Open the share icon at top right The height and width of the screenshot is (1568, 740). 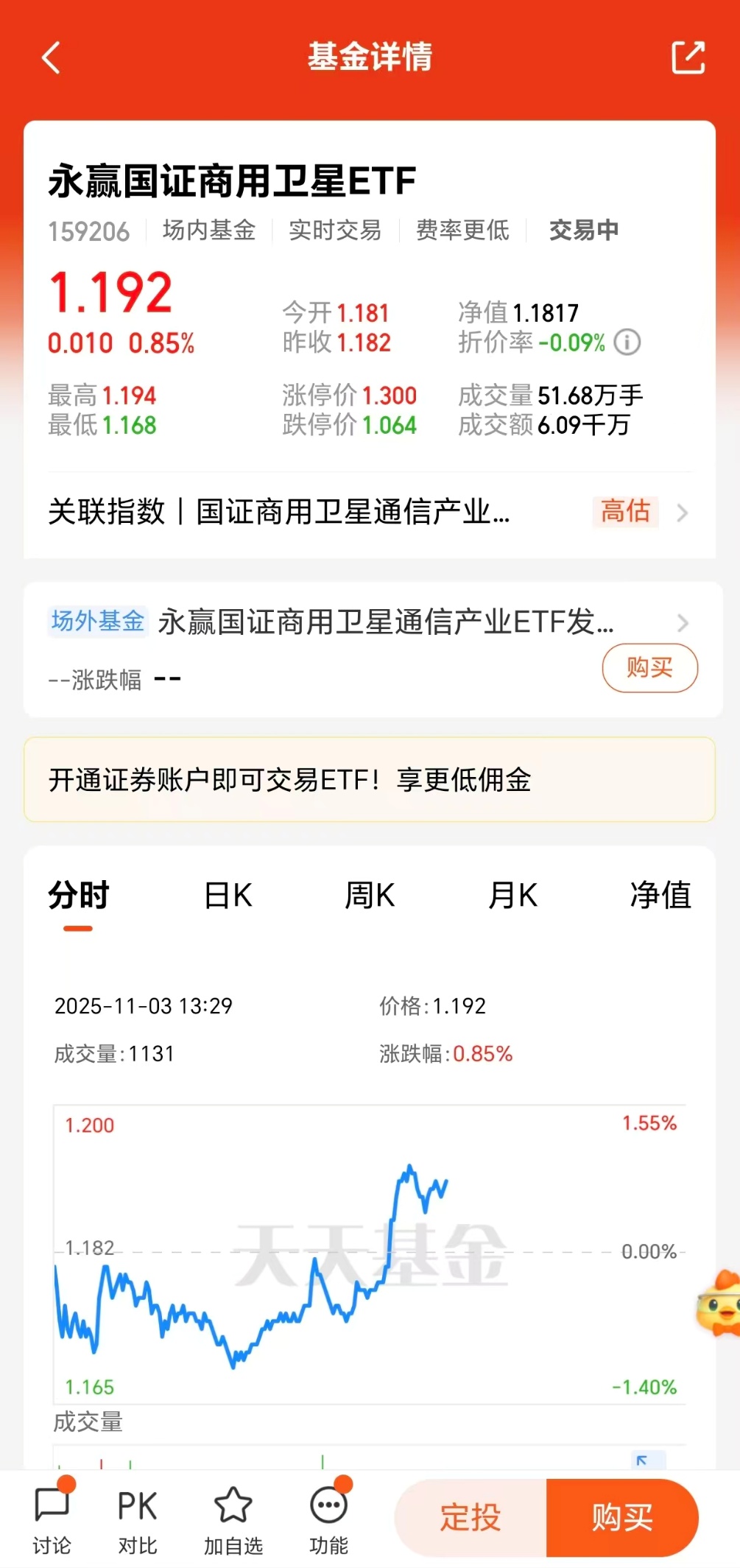(x=689, y=57)
